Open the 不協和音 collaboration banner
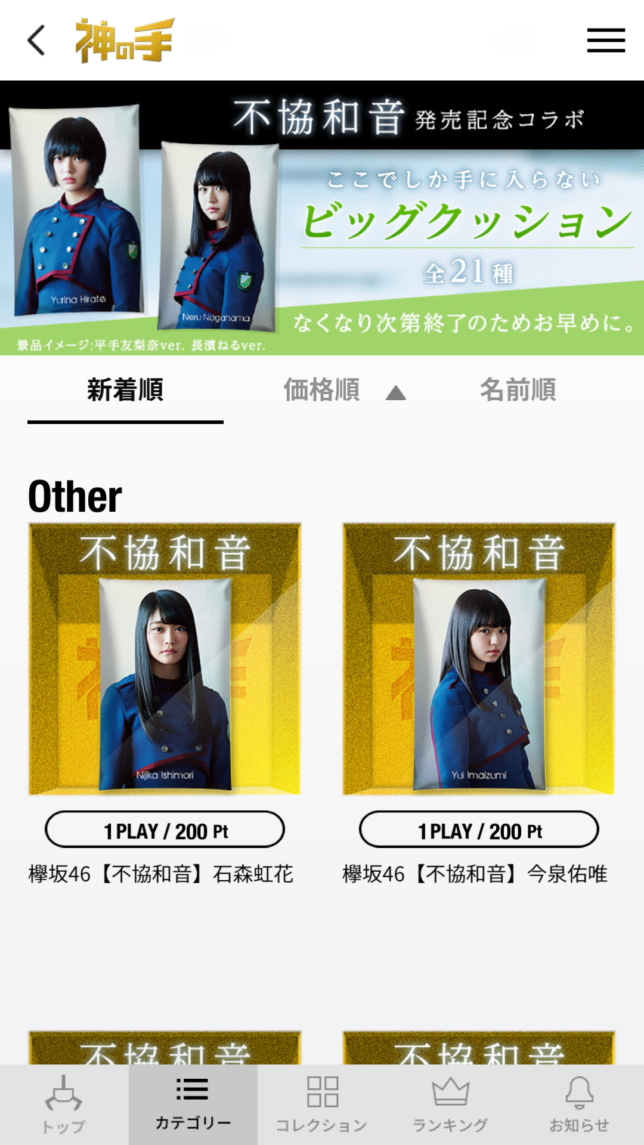Image resolution: width=644 pixels, height=1145 pixels. [322, 218]
